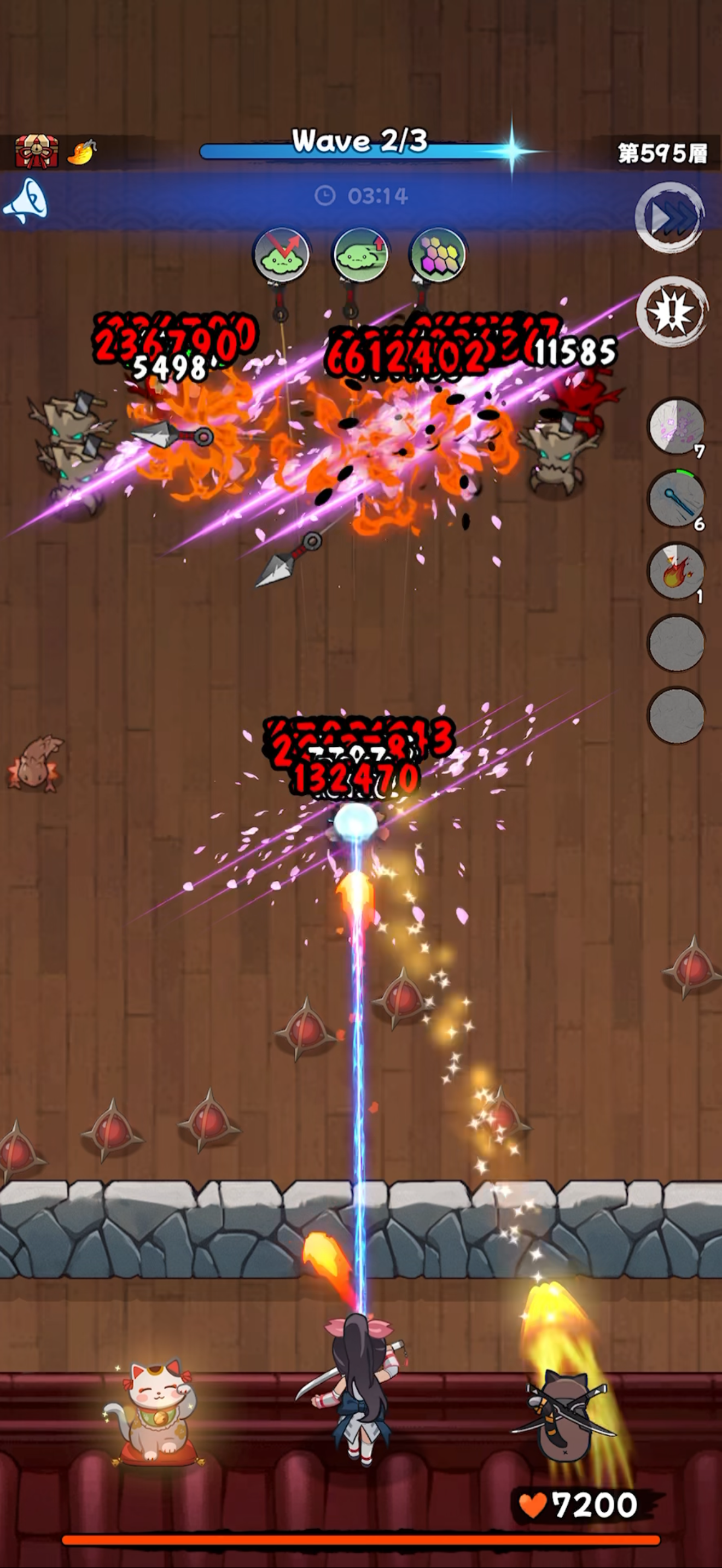Open the megaphone announcement icon
722x1568 pixels.
coord(26,200)
